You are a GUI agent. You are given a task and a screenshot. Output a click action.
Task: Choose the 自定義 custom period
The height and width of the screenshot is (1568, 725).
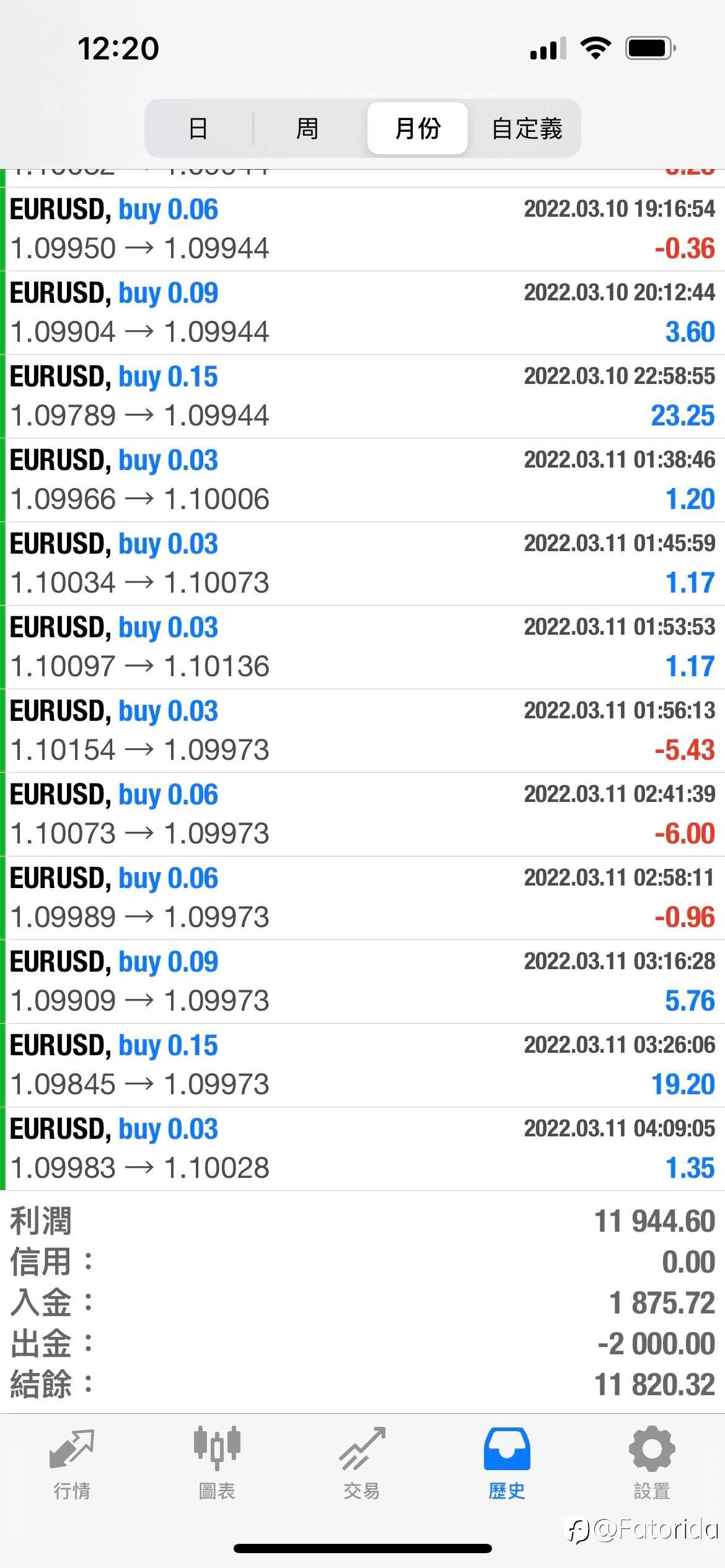(x=527, y=128)
